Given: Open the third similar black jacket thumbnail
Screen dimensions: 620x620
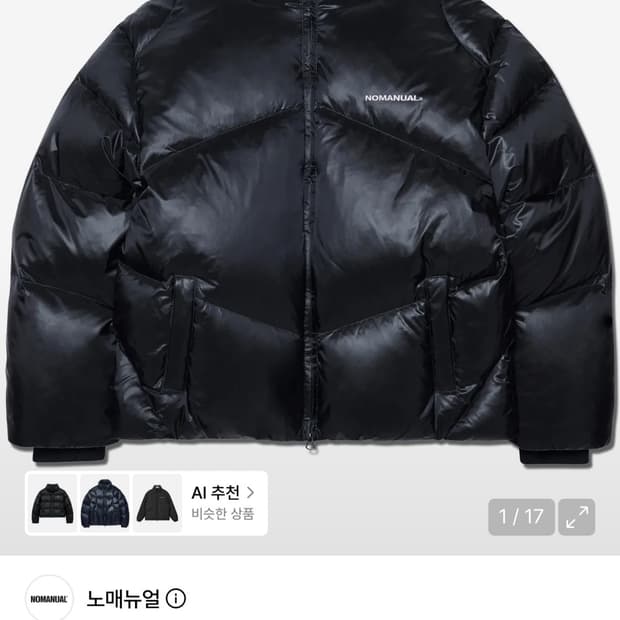Looking at the screenshot, I should coord(157,503).
